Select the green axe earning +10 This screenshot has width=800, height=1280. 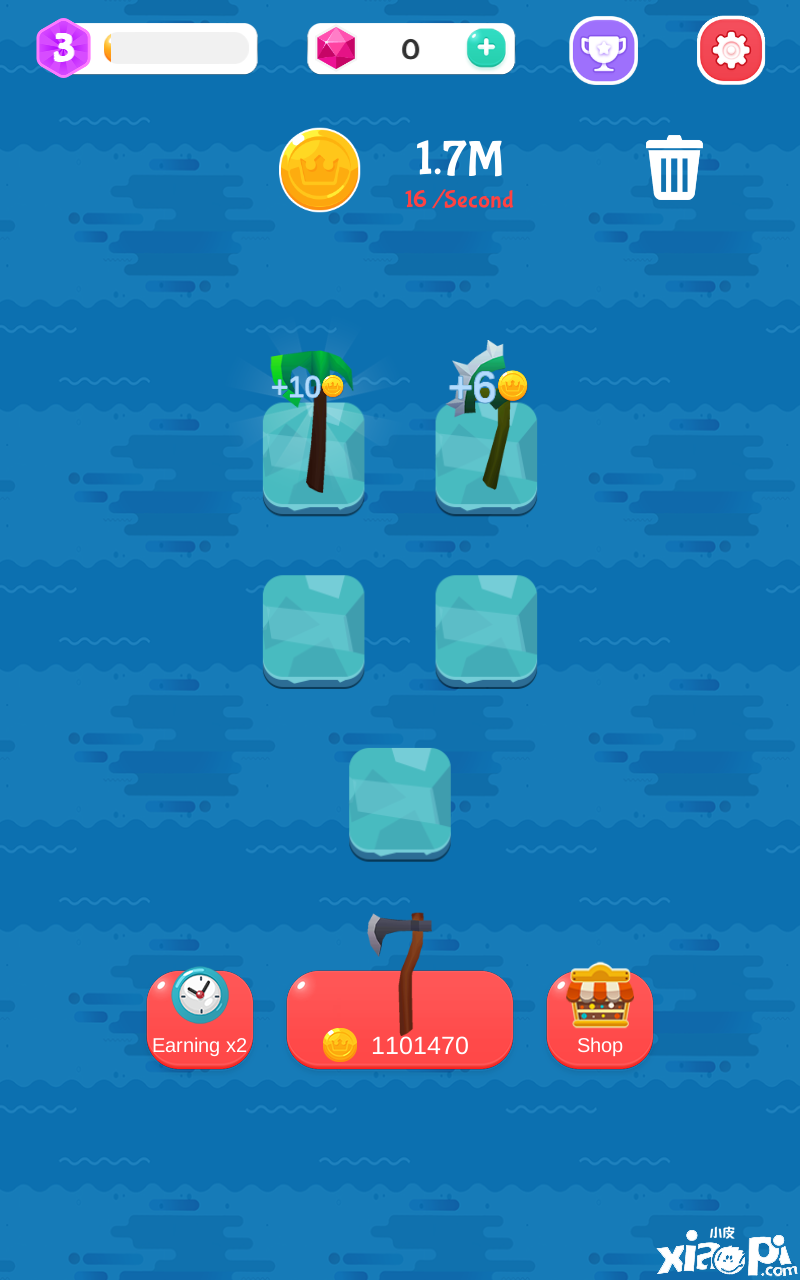coord(313,440)
